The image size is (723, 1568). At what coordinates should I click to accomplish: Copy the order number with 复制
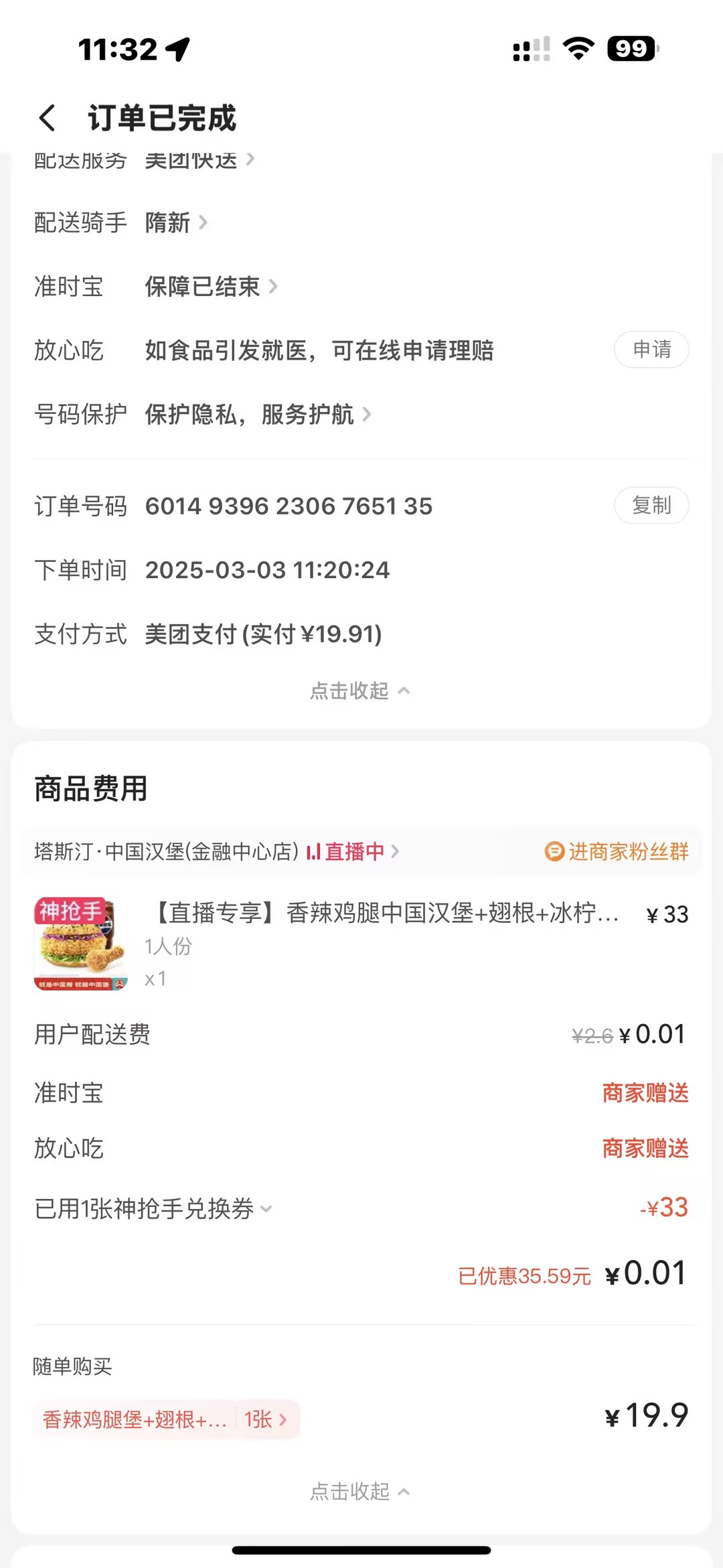coord(651,506)
